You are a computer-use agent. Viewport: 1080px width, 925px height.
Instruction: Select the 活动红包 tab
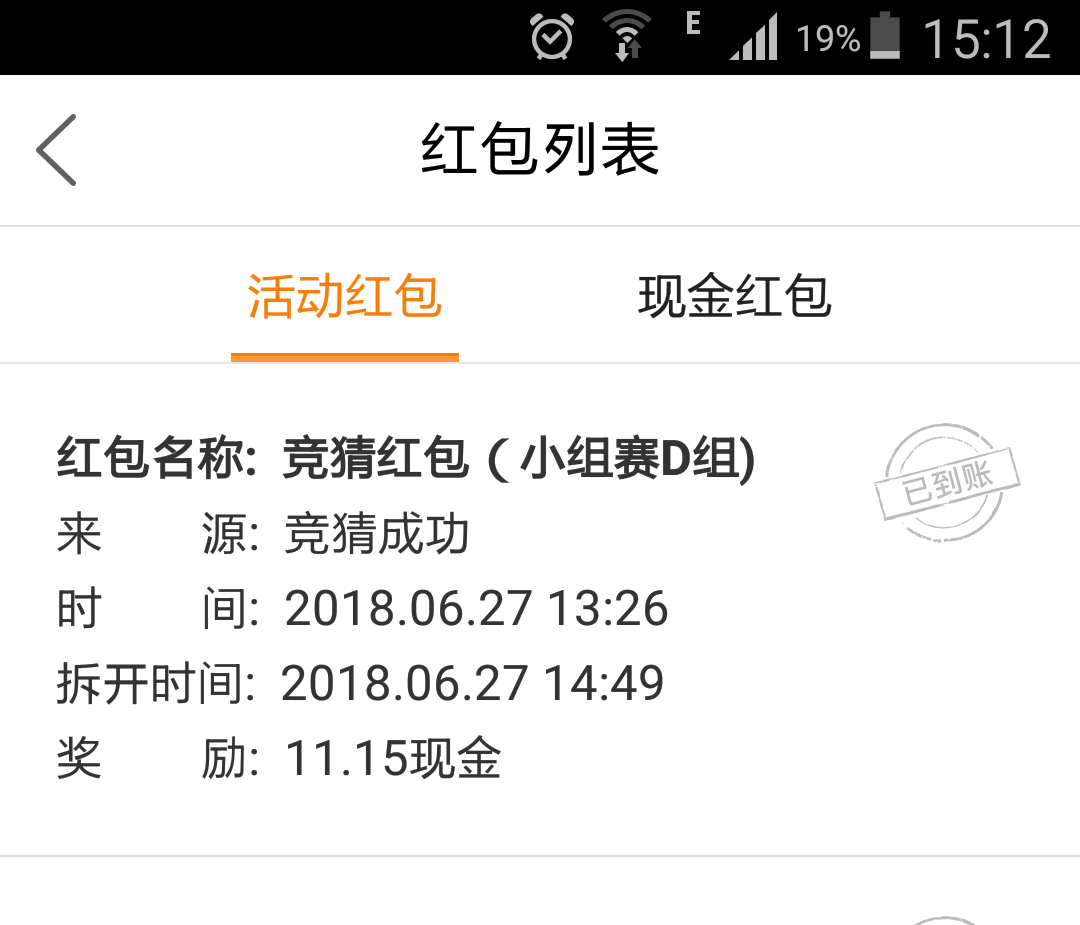pos(345,297)
